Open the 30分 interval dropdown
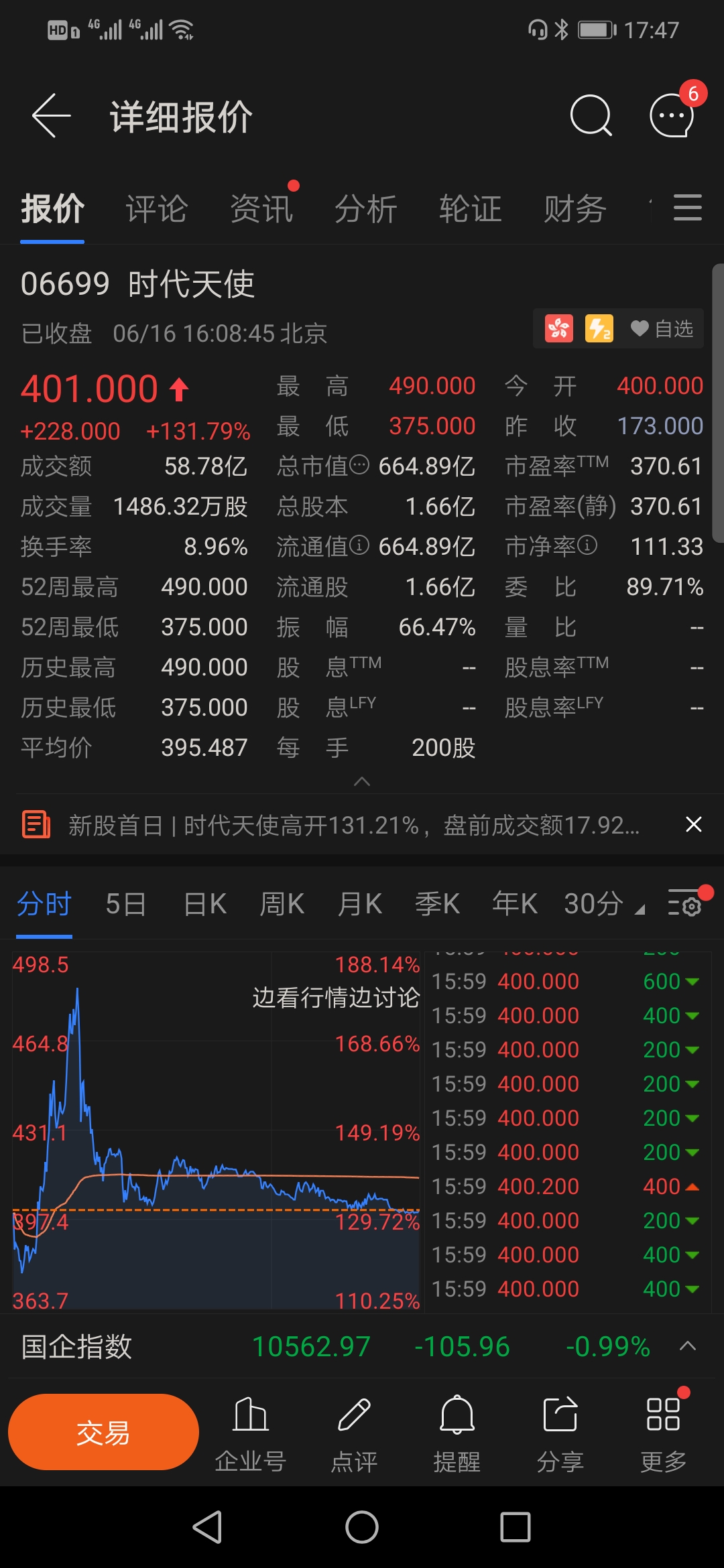This screenshot has height=1568, width=724. [x=603, y=905]
